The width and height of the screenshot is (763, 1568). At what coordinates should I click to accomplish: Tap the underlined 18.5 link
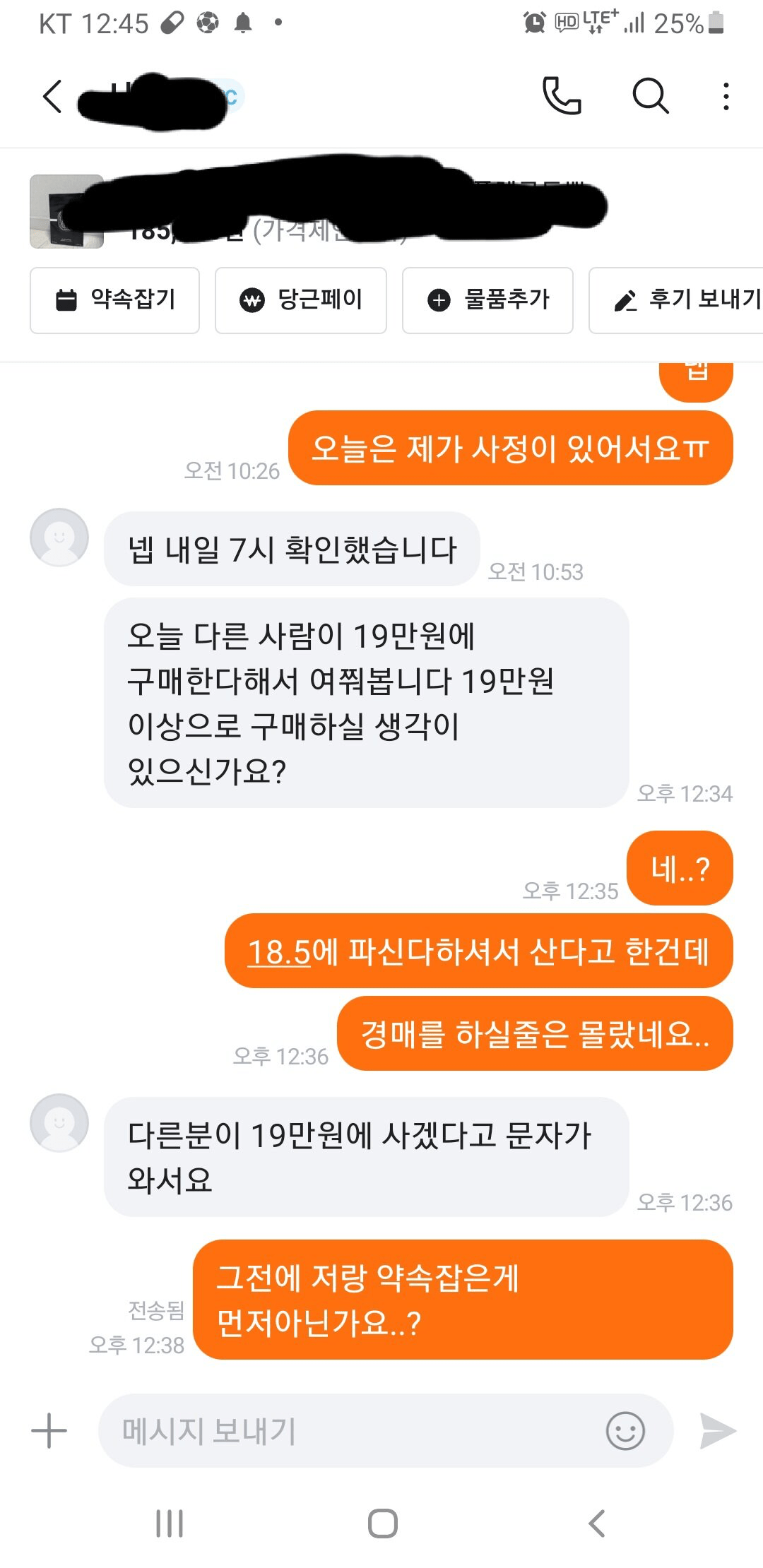(x=279, y=951)
